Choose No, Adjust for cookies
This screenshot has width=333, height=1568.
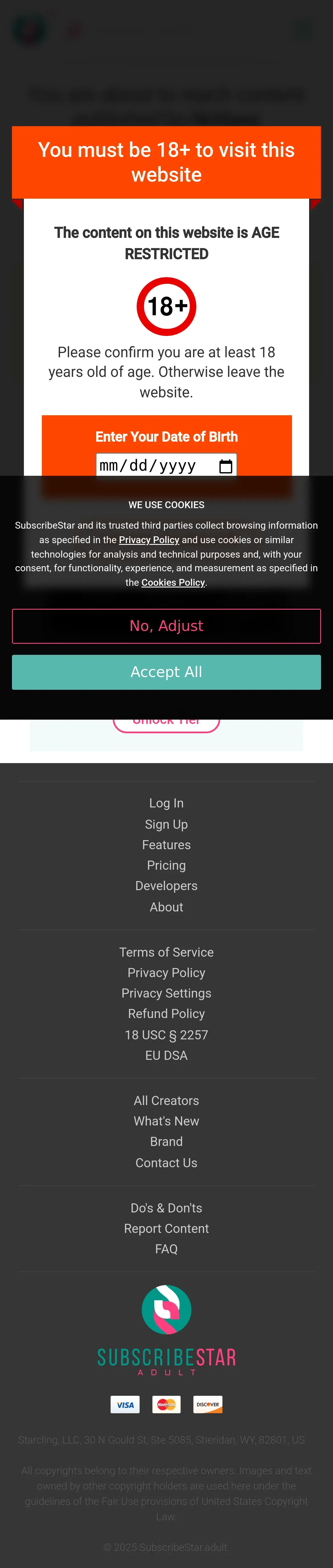[x=166, y=626]
